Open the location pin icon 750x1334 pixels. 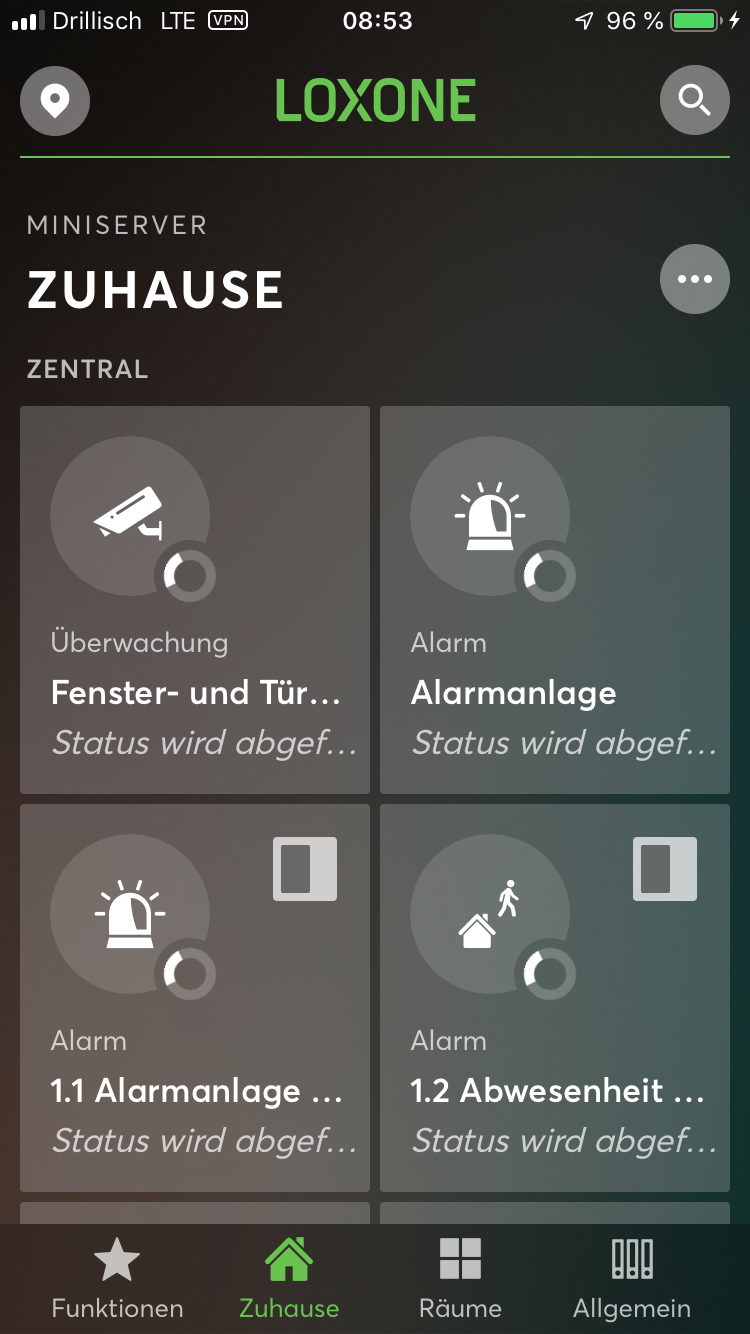point(55,100)
